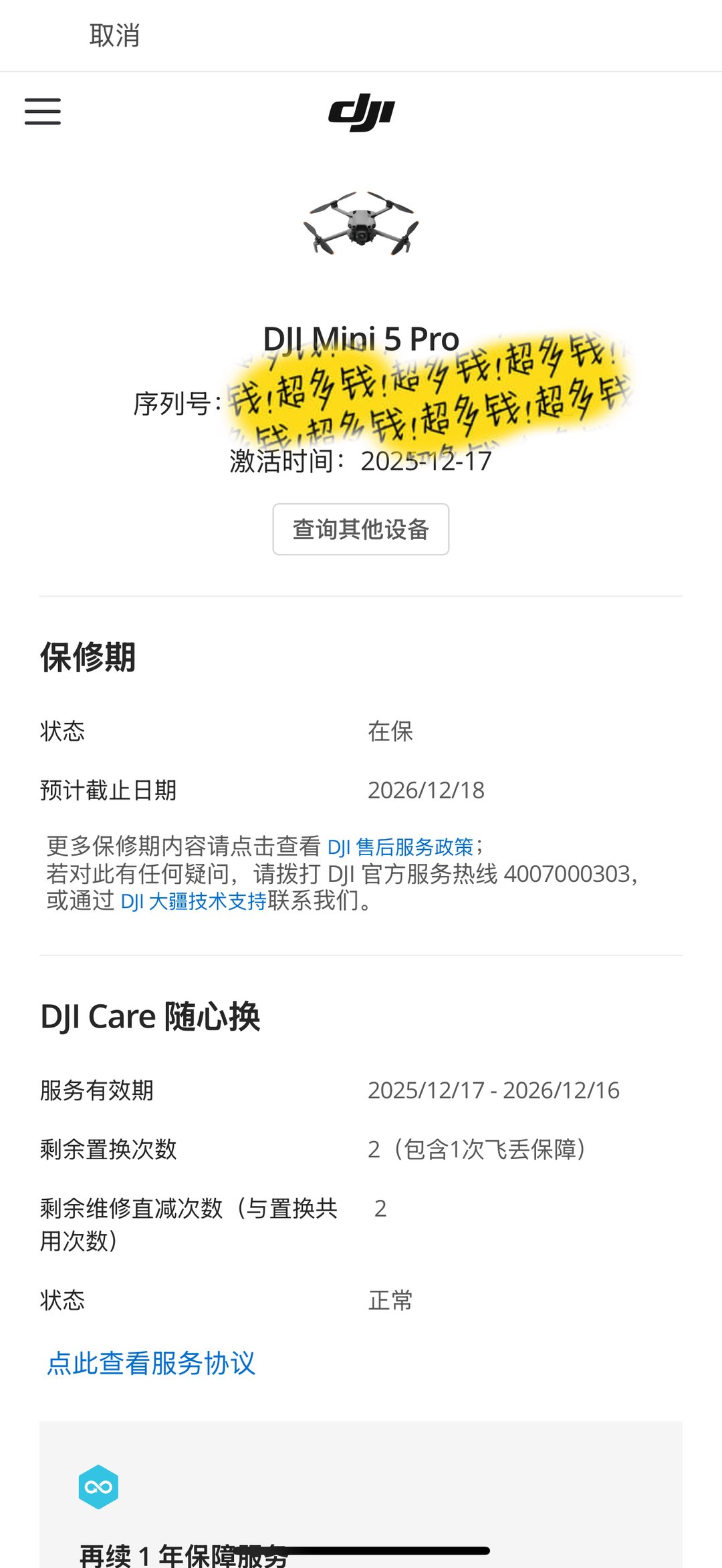View 点此查看服务协议 service agreement
Viewport: 722px width, 1568px height.
pos(151,1364)
